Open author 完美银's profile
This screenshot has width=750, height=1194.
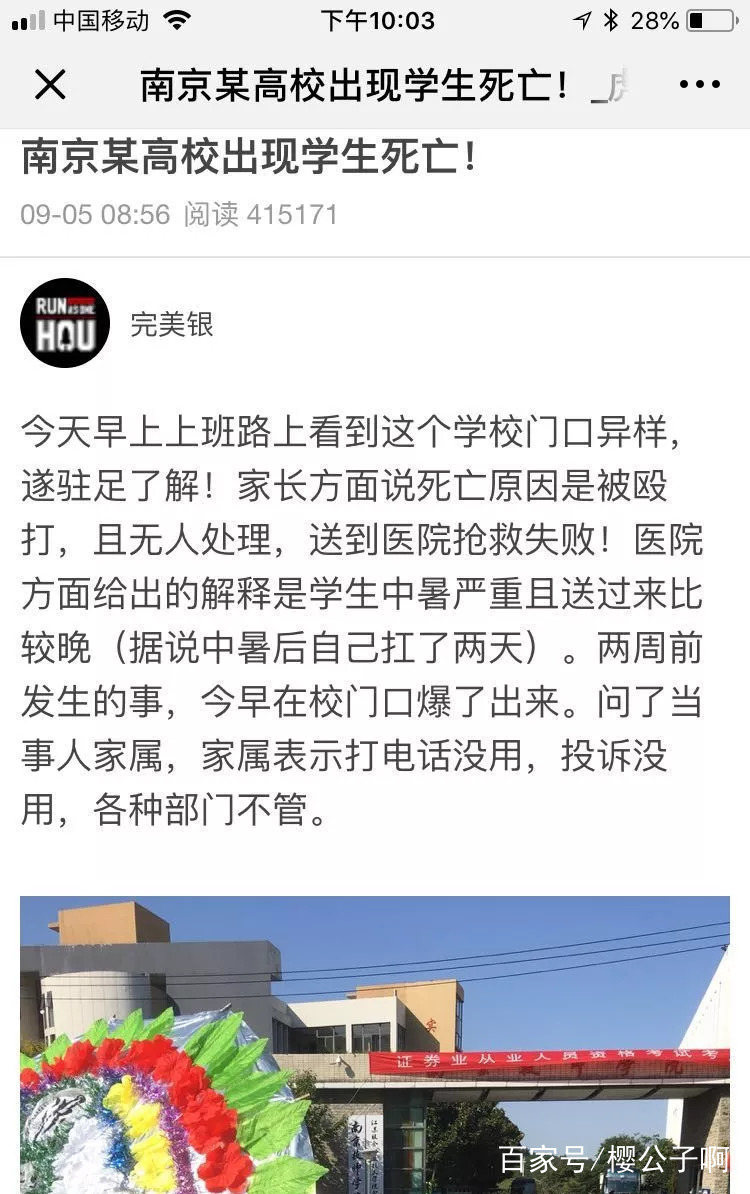[171, 324]
